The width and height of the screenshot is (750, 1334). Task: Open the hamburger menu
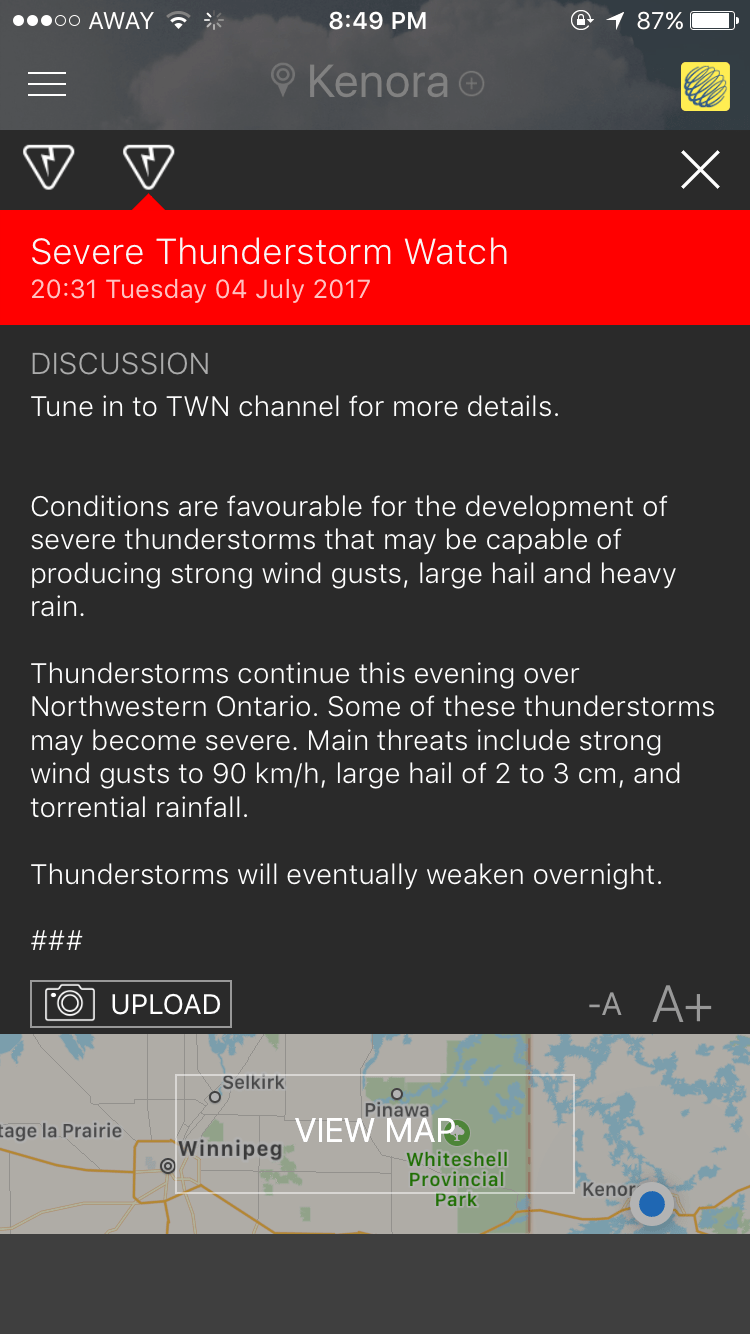pyautogui.click(x=47, y=84)
